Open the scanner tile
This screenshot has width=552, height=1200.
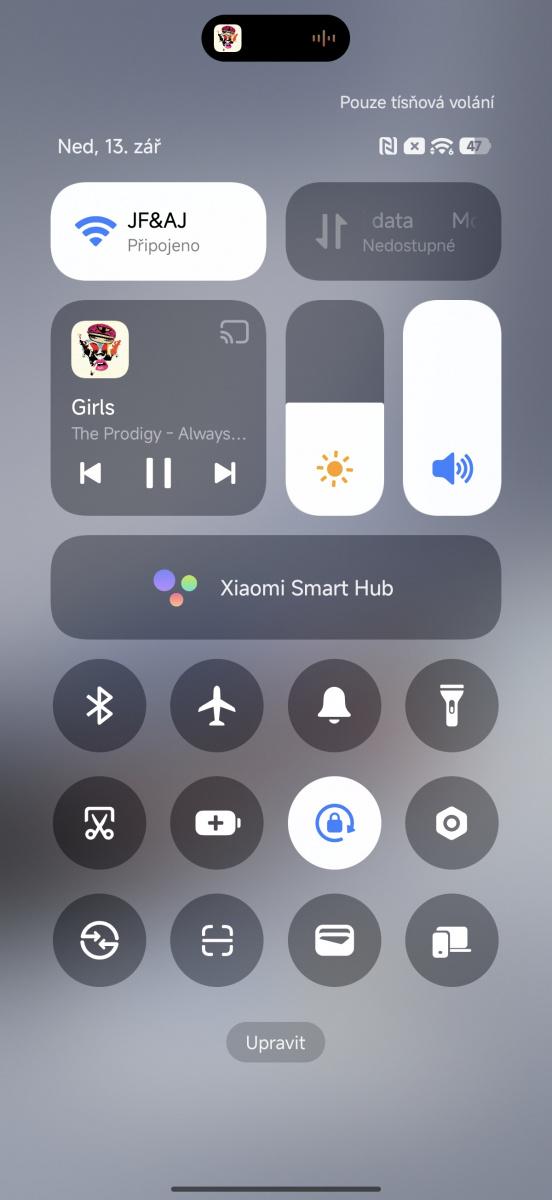pos(217,940)
